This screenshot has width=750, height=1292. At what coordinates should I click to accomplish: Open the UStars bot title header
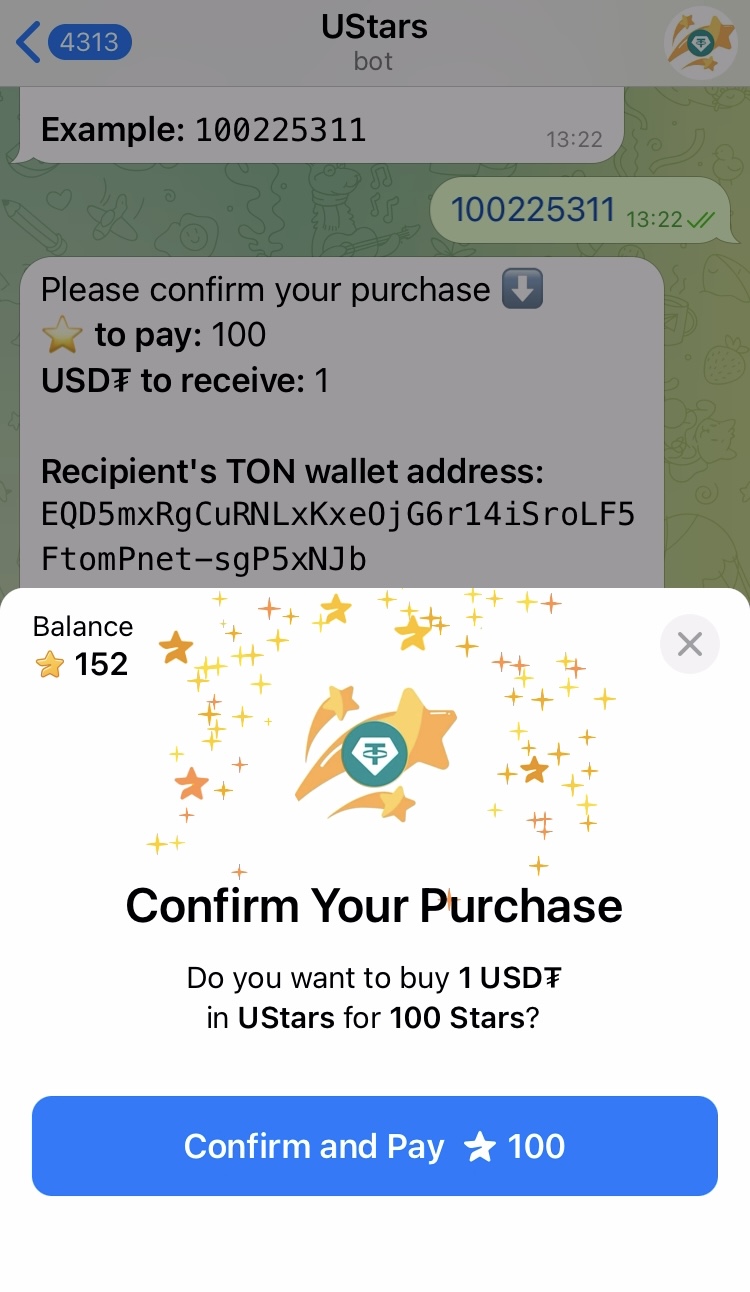coord(374,28)
